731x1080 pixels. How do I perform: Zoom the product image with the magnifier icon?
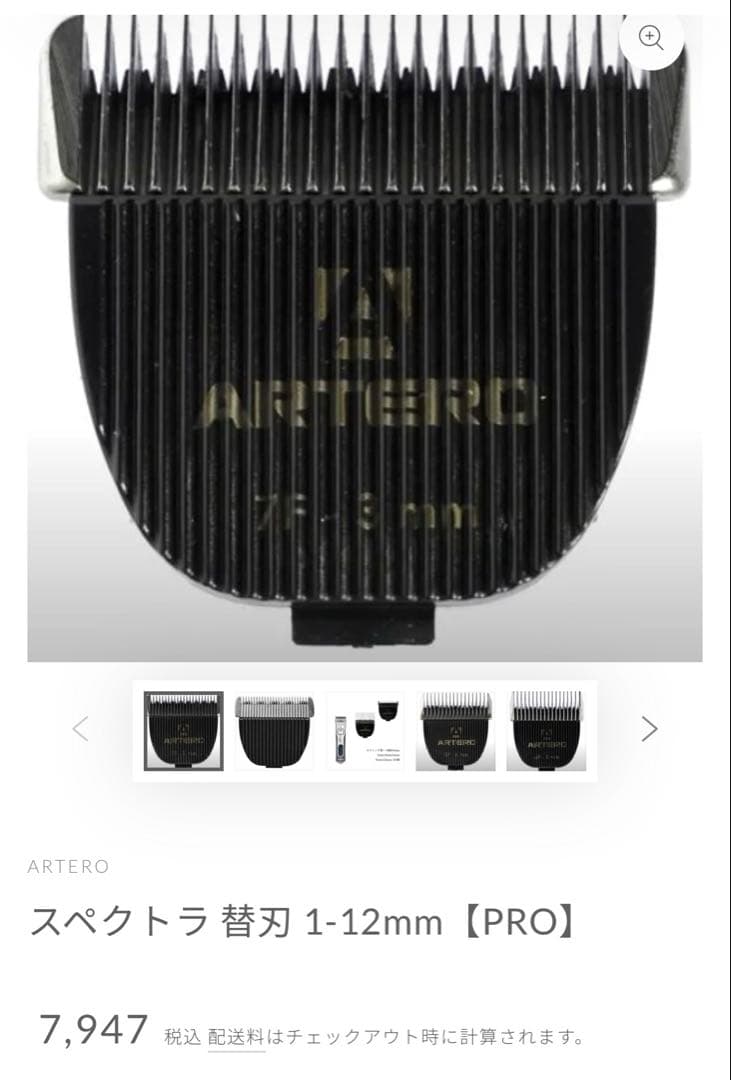(651, 38)
